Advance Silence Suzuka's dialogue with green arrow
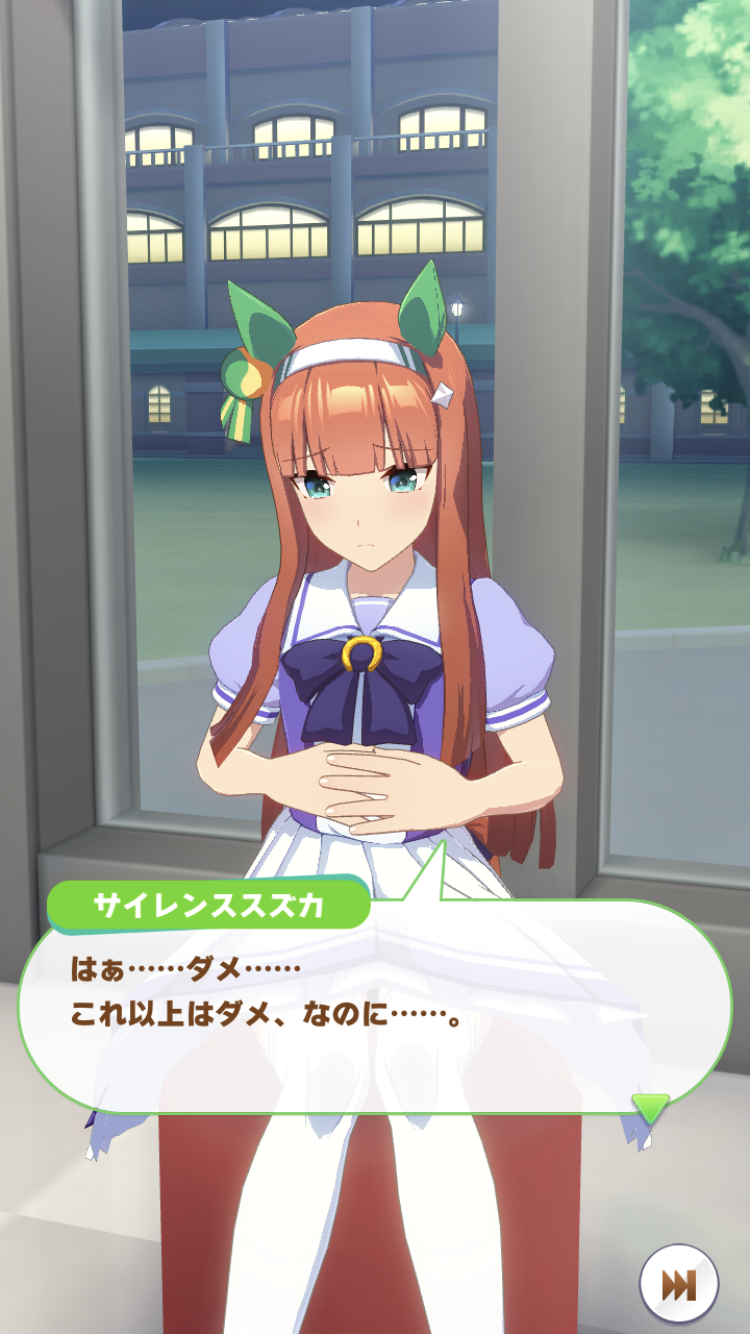 point(650,1107)
